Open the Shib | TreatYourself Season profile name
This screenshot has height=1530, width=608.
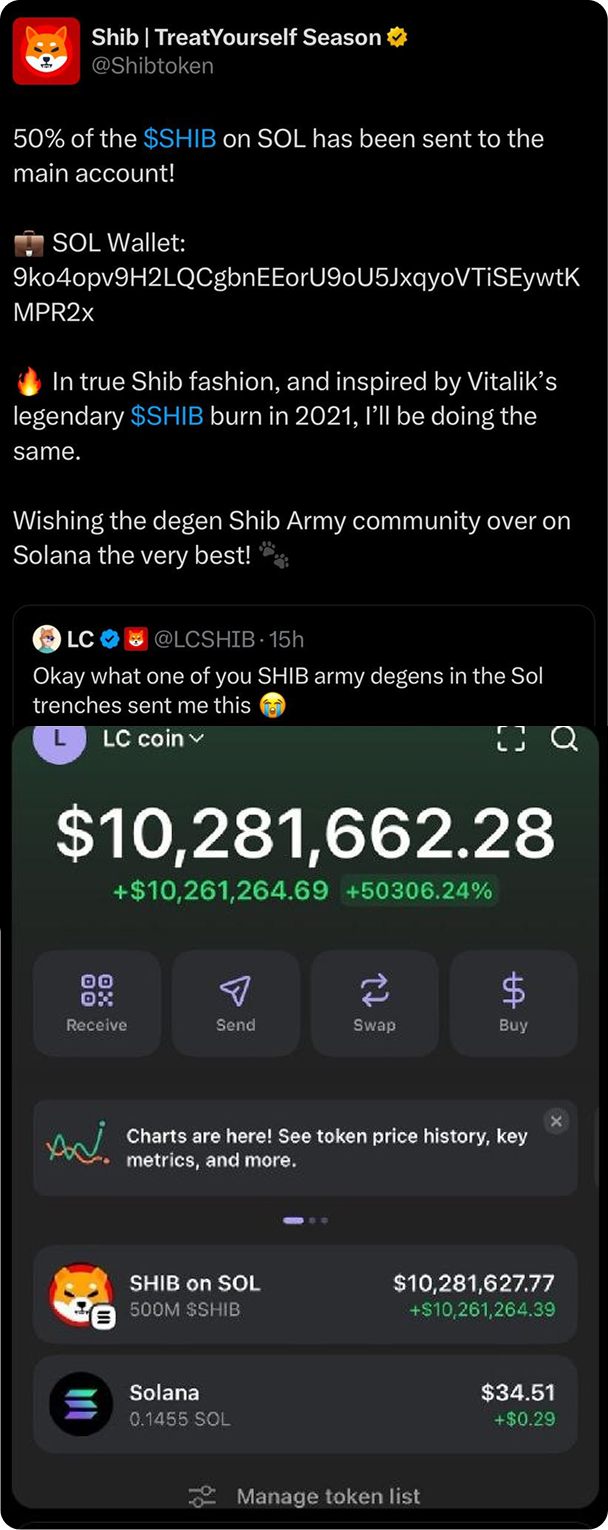point(236,38)
